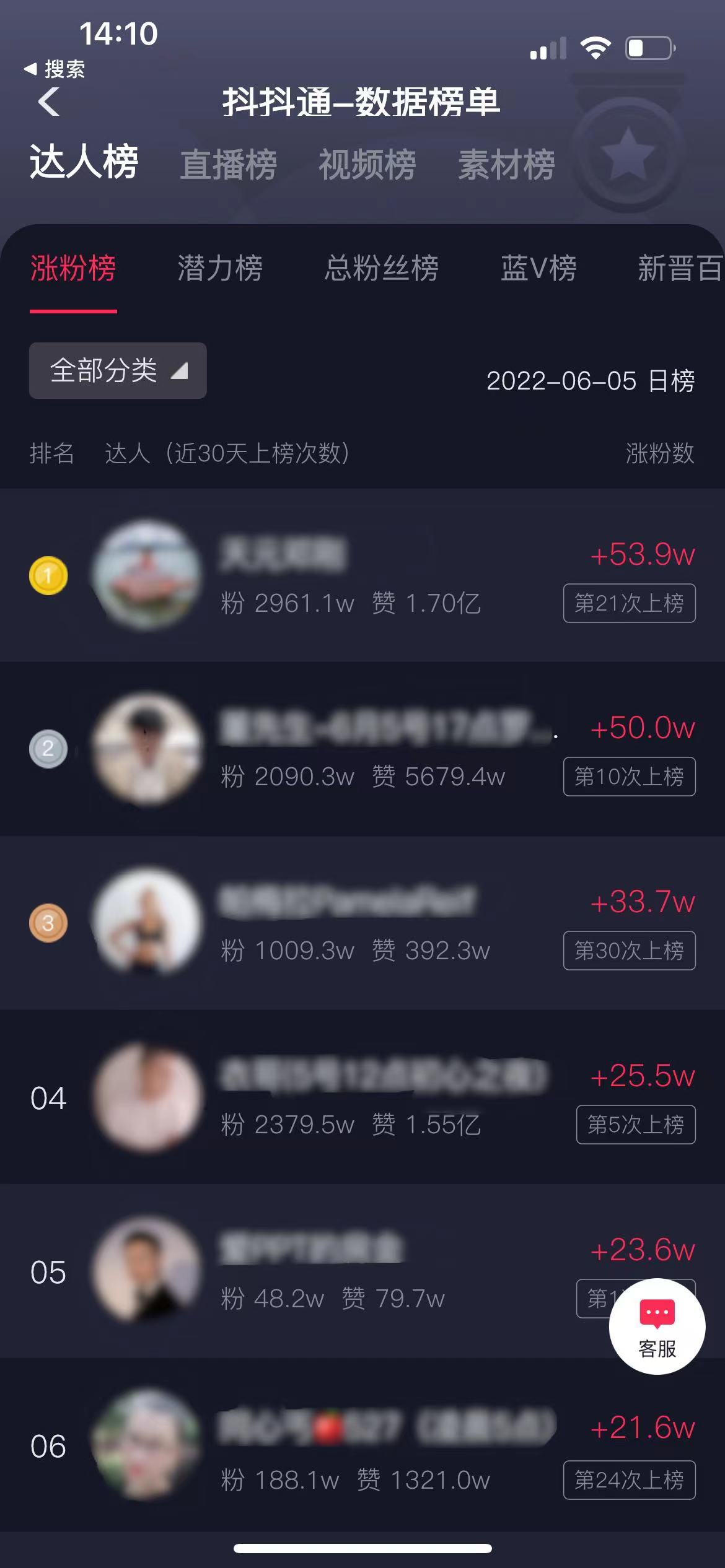The width and height of the screenshot is (725, 1568).
Task: Go back using the top arrow
Action: [x=48, y=102]
